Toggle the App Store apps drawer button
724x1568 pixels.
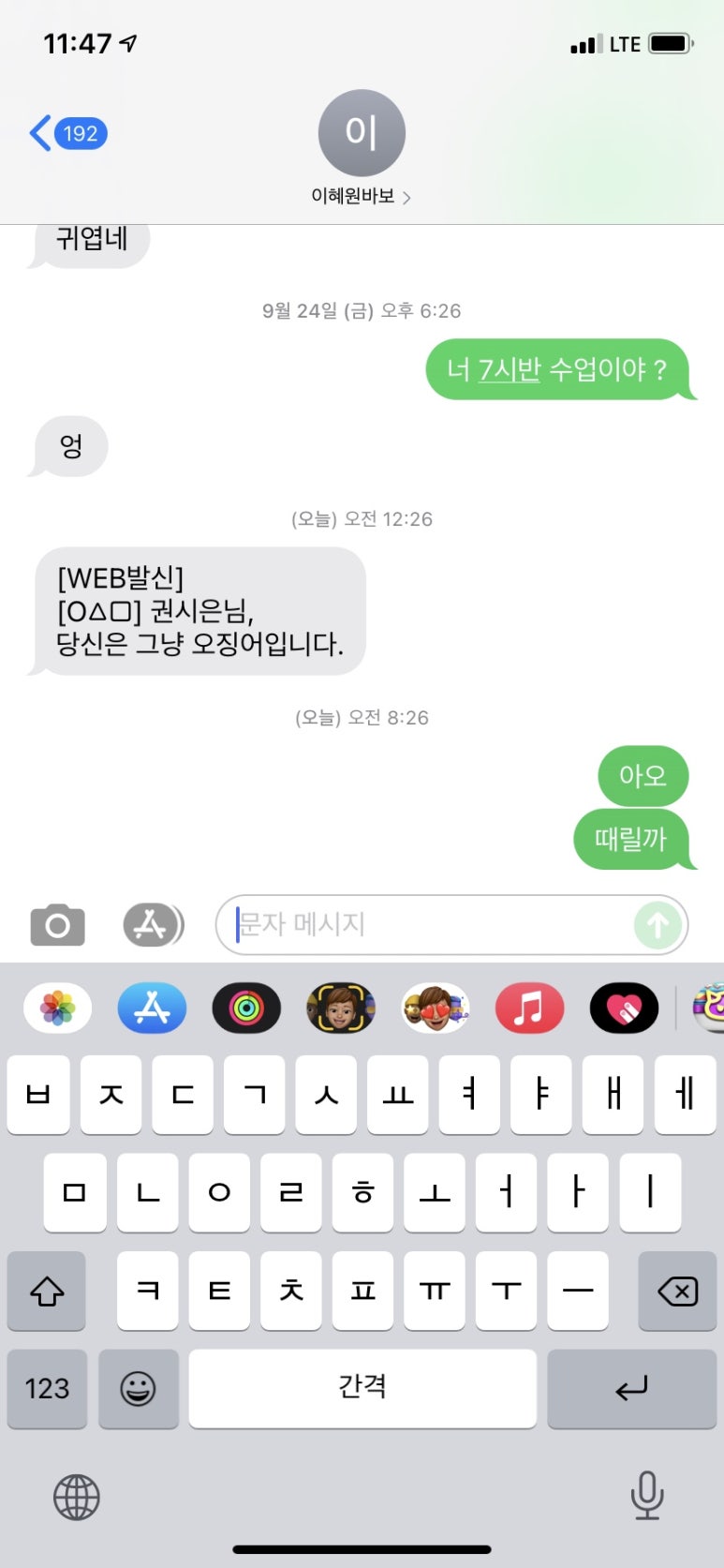pos(153,925)
